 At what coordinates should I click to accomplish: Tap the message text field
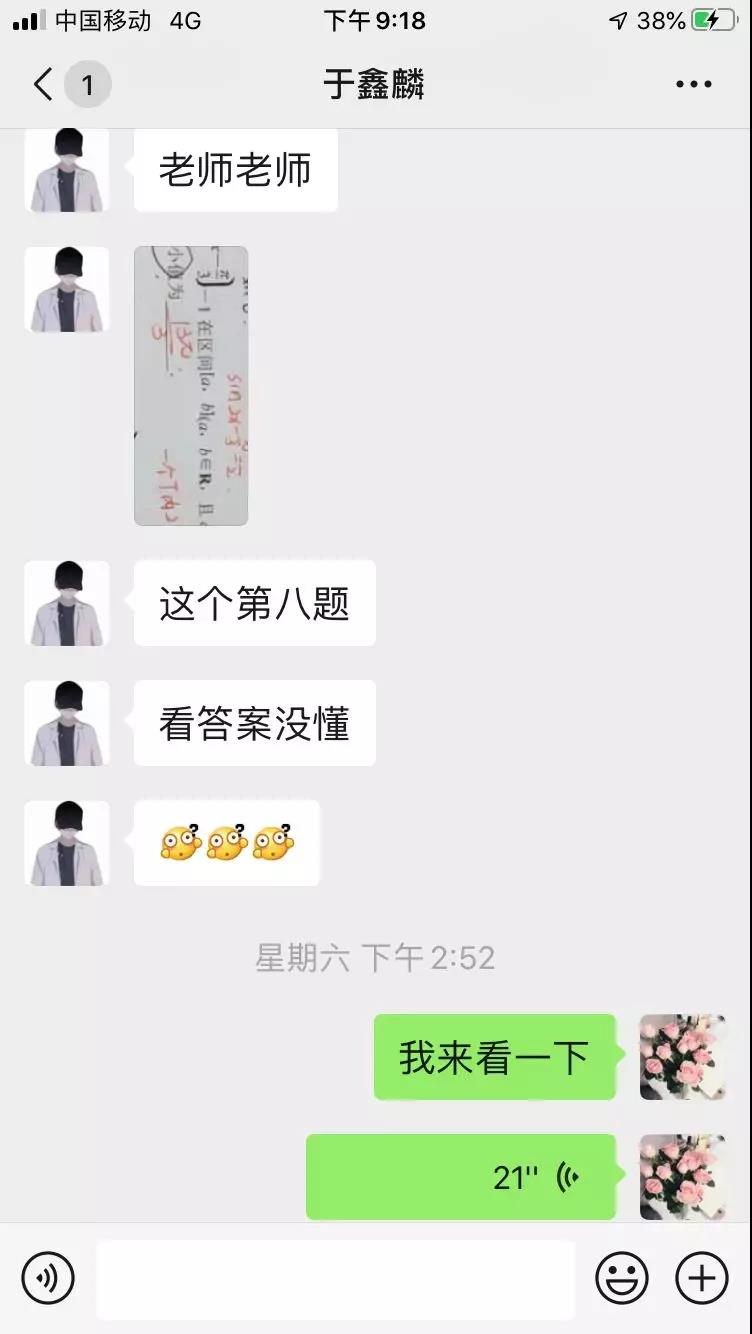point(335,1279)
